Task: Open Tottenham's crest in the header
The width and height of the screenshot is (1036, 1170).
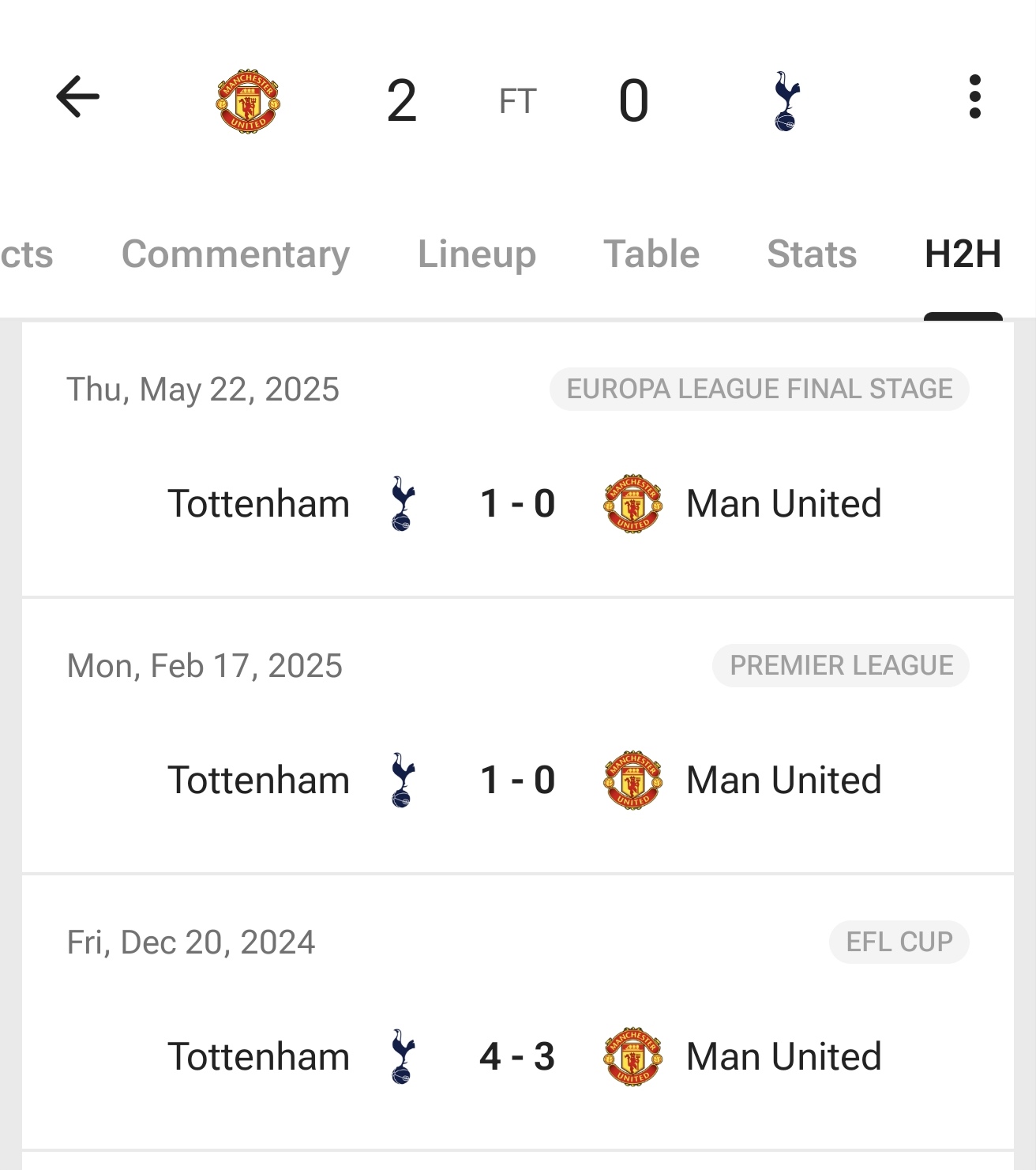Action: [x=786, y=101]
